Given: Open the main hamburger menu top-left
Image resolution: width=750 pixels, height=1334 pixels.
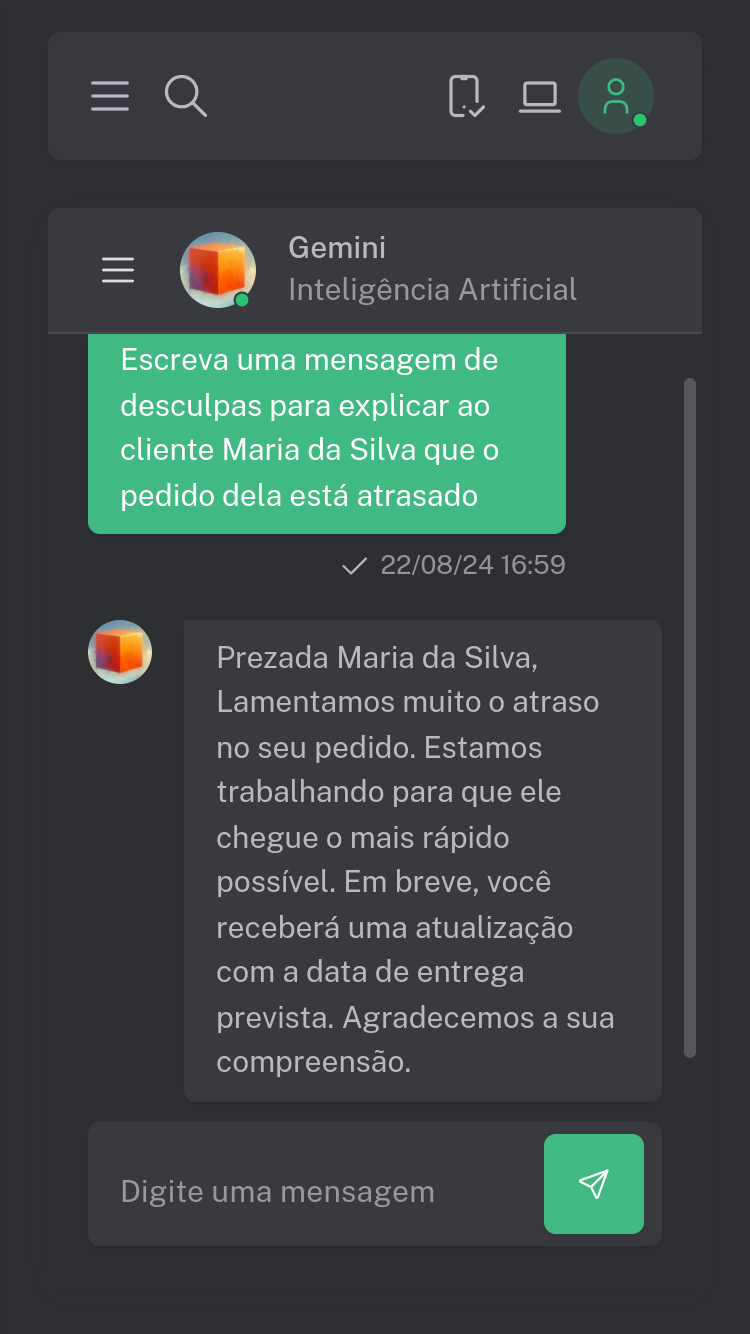Looking at the screenshot, I should click(x=110, y=97).
